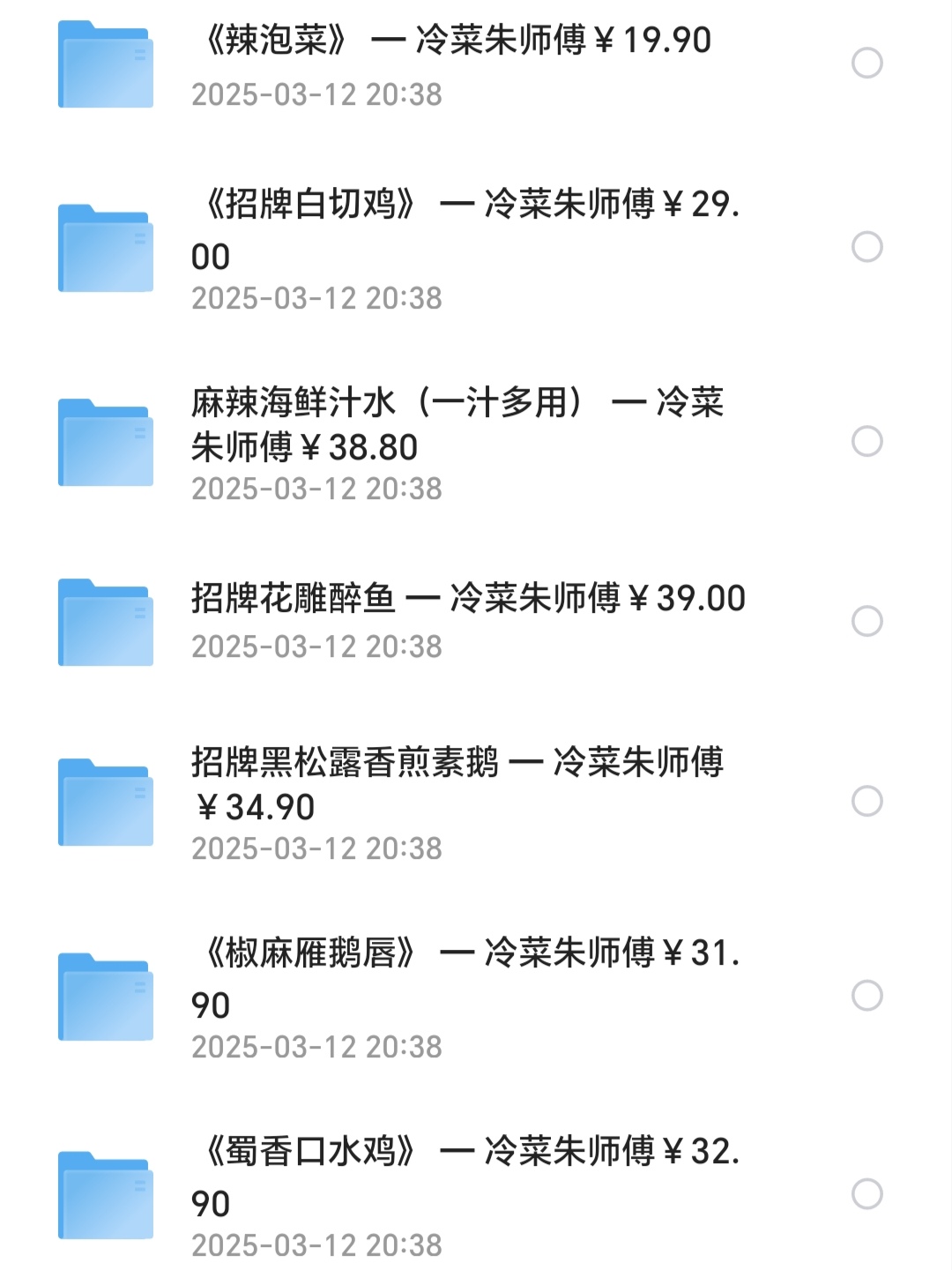Select the 《招牌白切鸡》 folder circle

[866, 247]
